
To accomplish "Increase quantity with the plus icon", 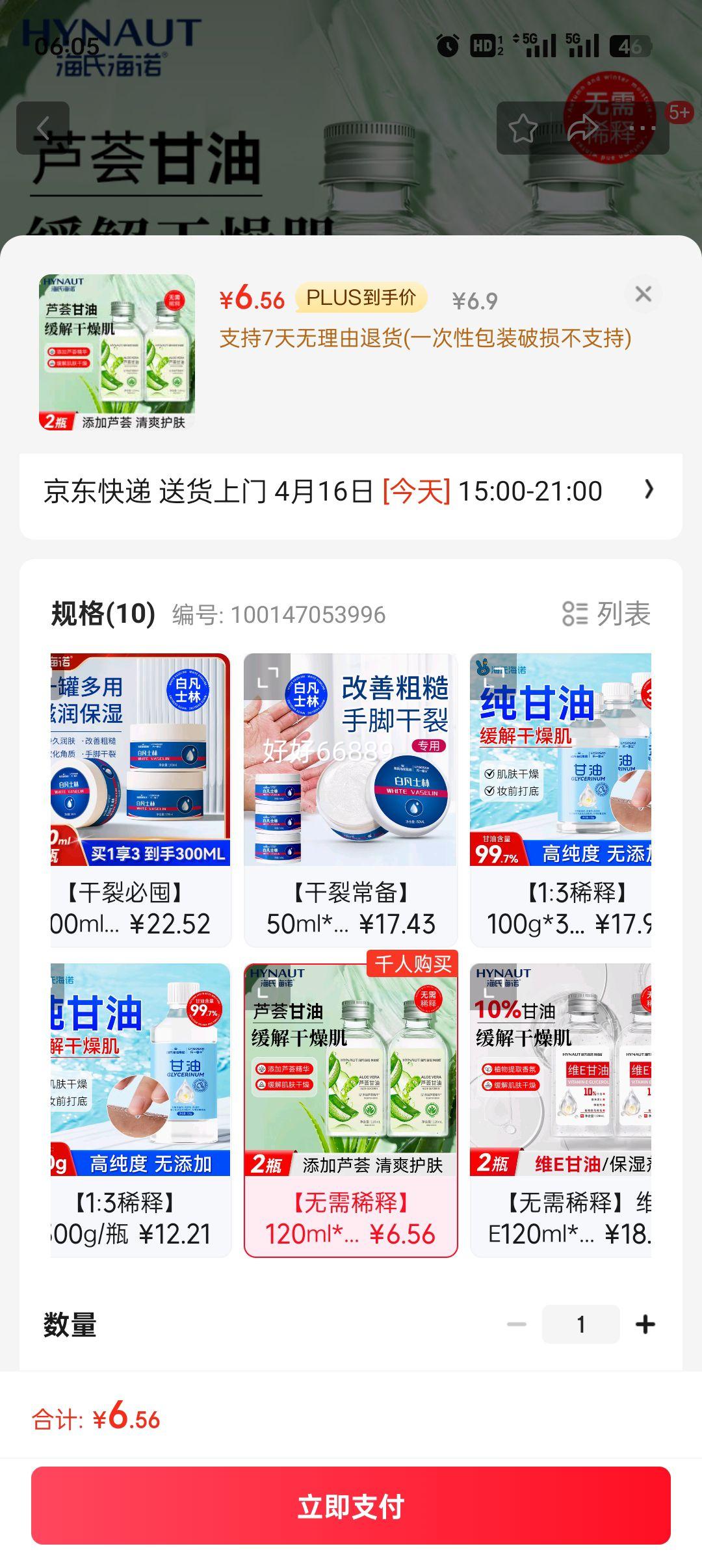I will click(x=644, y=1324).
